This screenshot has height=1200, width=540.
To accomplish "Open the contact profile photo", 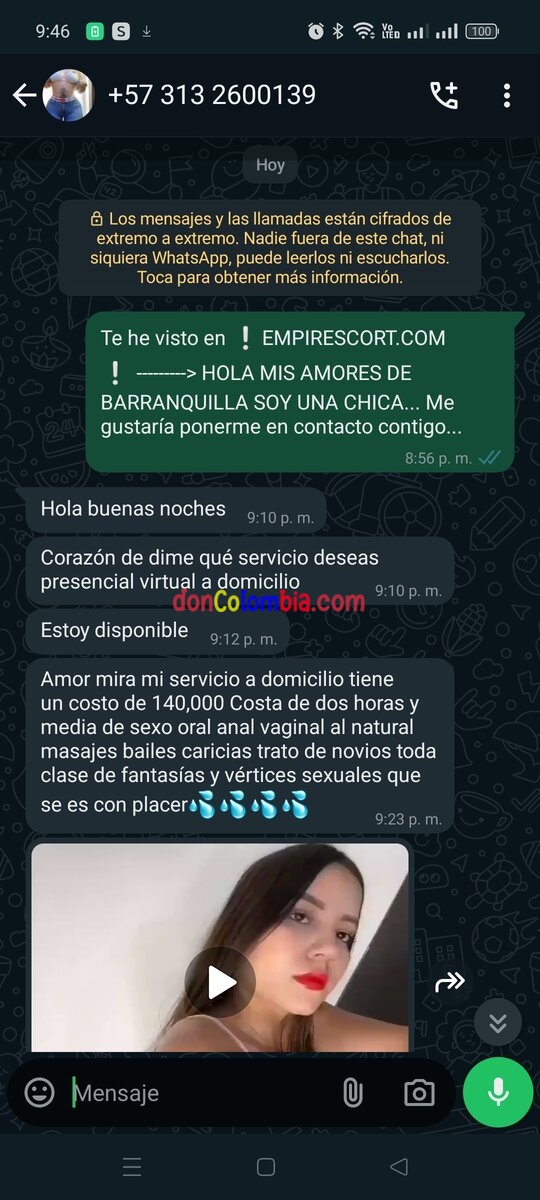I will pyautogui.click(x=68, y=95).
